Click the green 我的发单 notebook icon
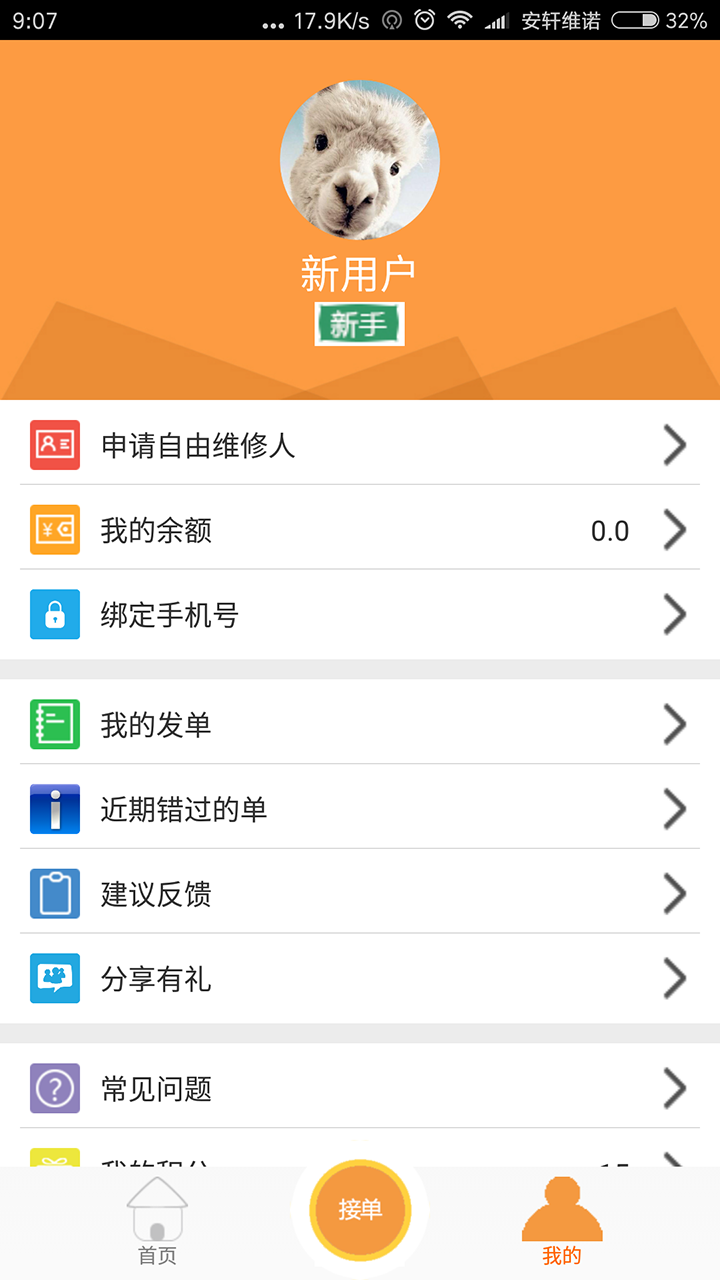This screenshot has width=720, height=1280. point(54,723)
